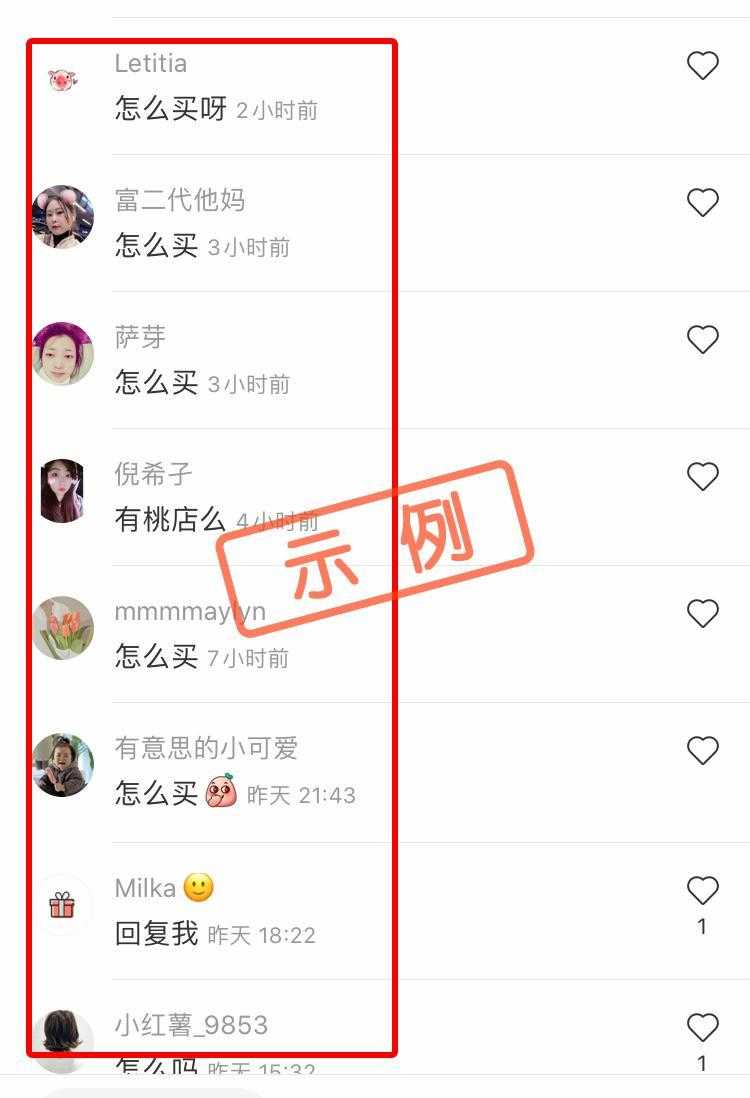This screenshot has width=750, height=1098.
Task: Reply to Milka's 回复我 comment
Action: 157,934
